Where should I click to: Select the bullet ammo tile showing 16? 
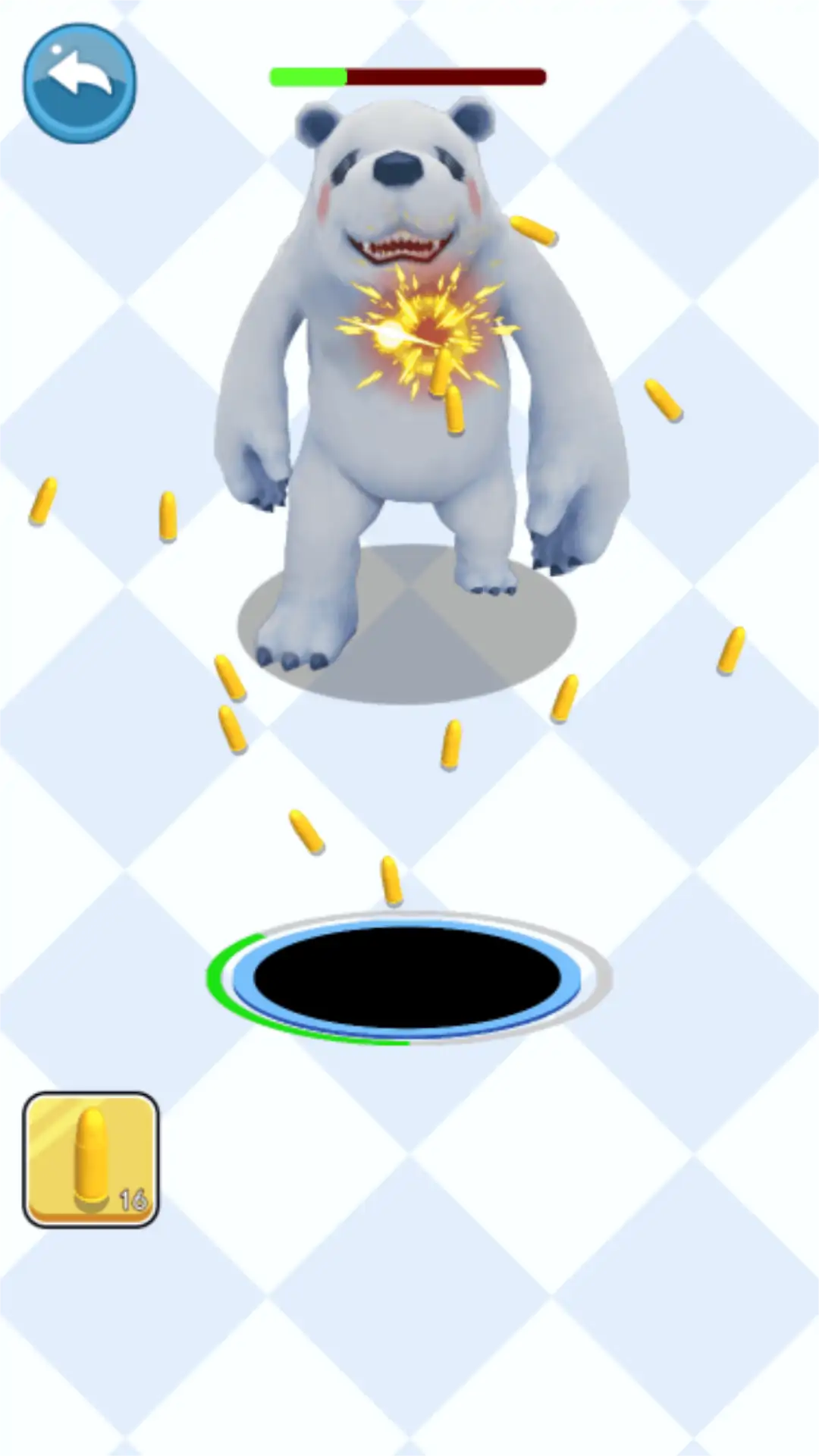(x=91, y=1159)
